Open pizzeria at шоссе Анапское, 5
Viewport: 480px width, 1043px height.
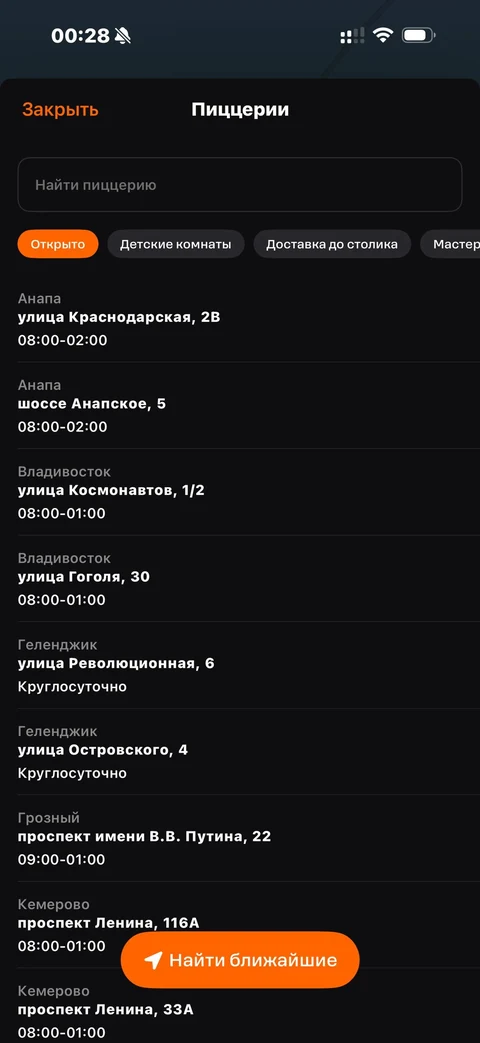(240, 406)
